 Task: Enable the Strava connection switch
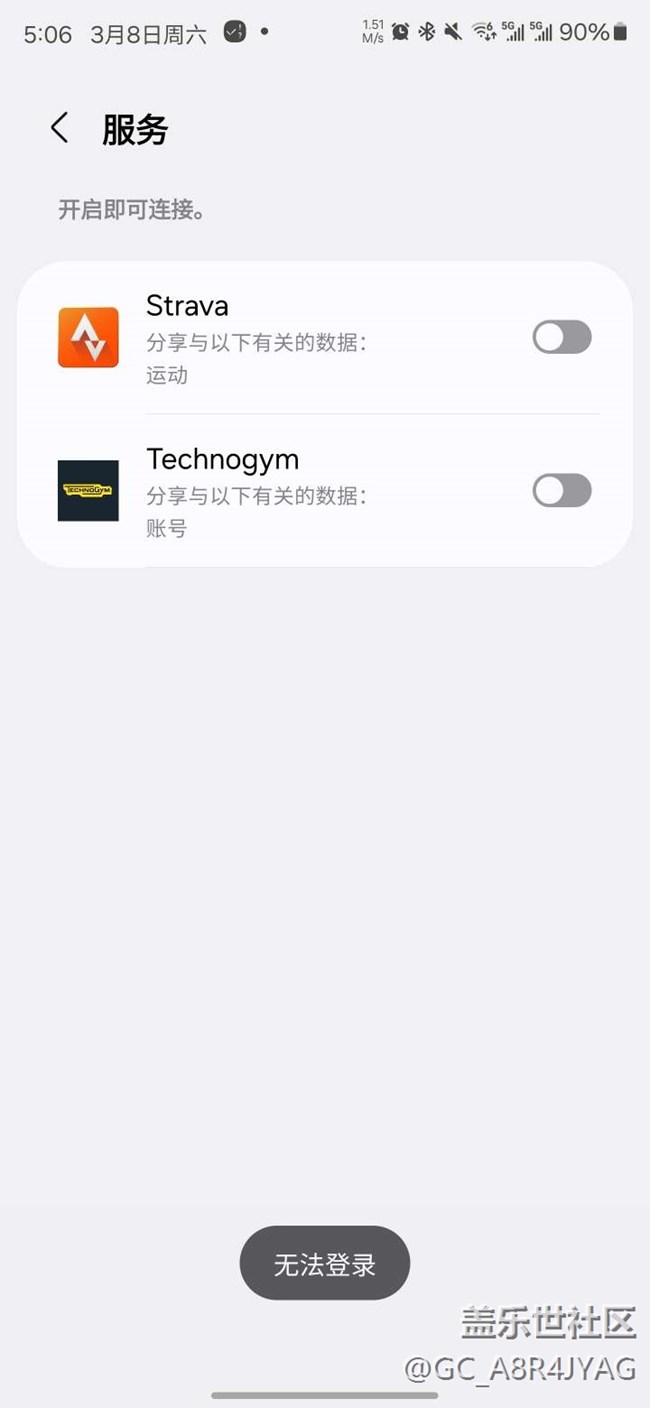click(x=562, y=337)
